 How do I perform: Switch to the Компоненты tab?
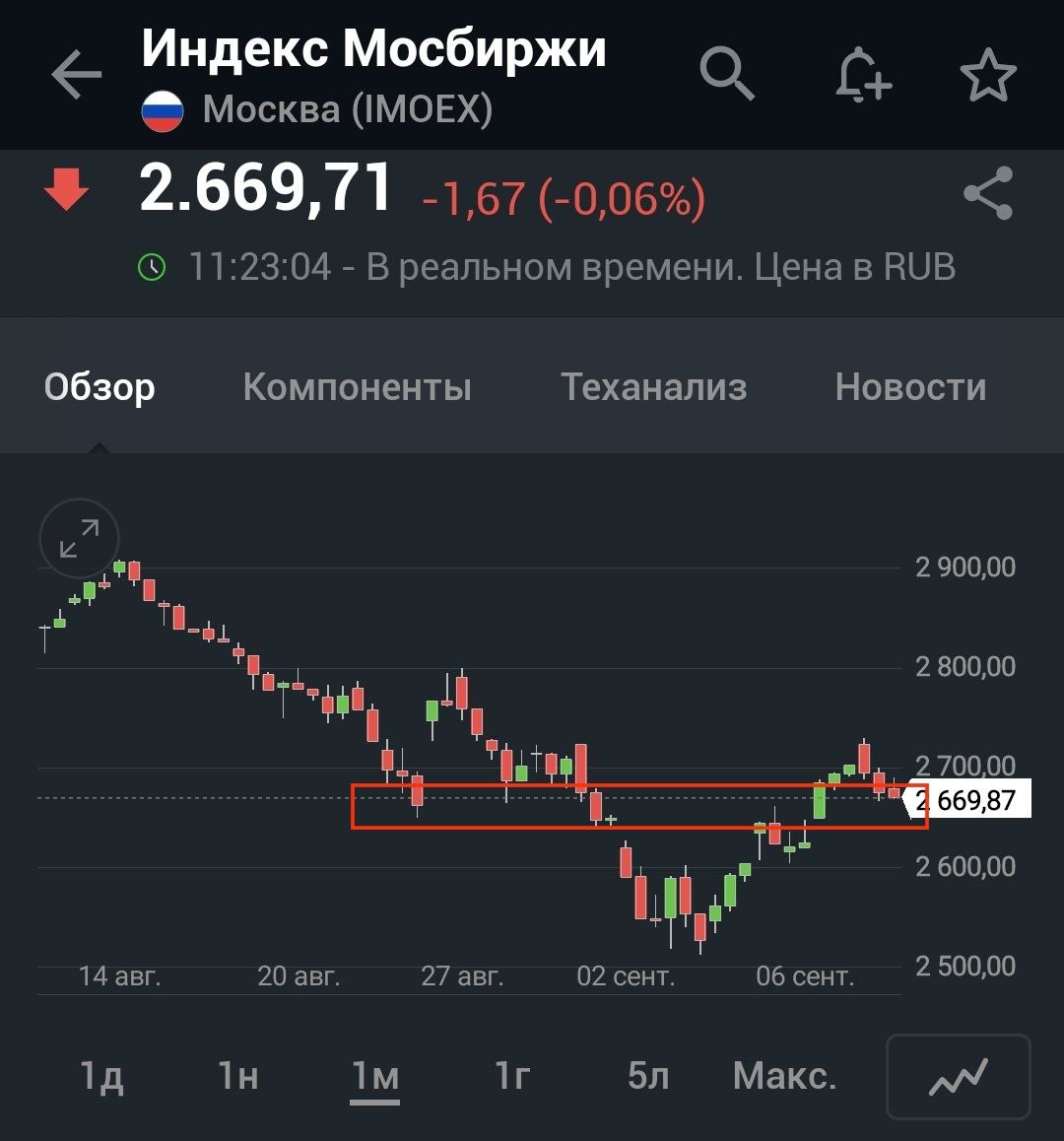coord(357,386)
